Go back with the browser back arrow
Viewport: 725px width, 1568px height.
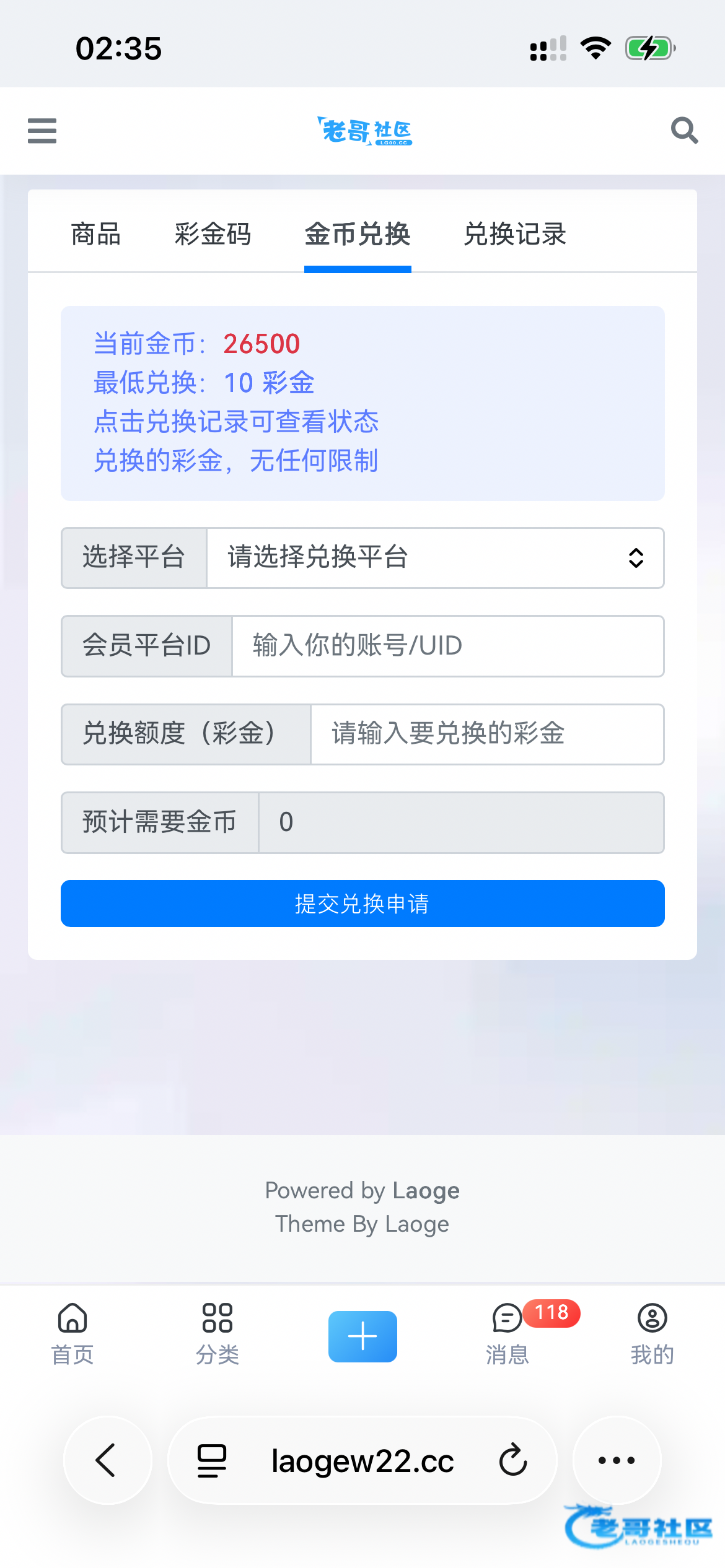(x=108, y=1460)
